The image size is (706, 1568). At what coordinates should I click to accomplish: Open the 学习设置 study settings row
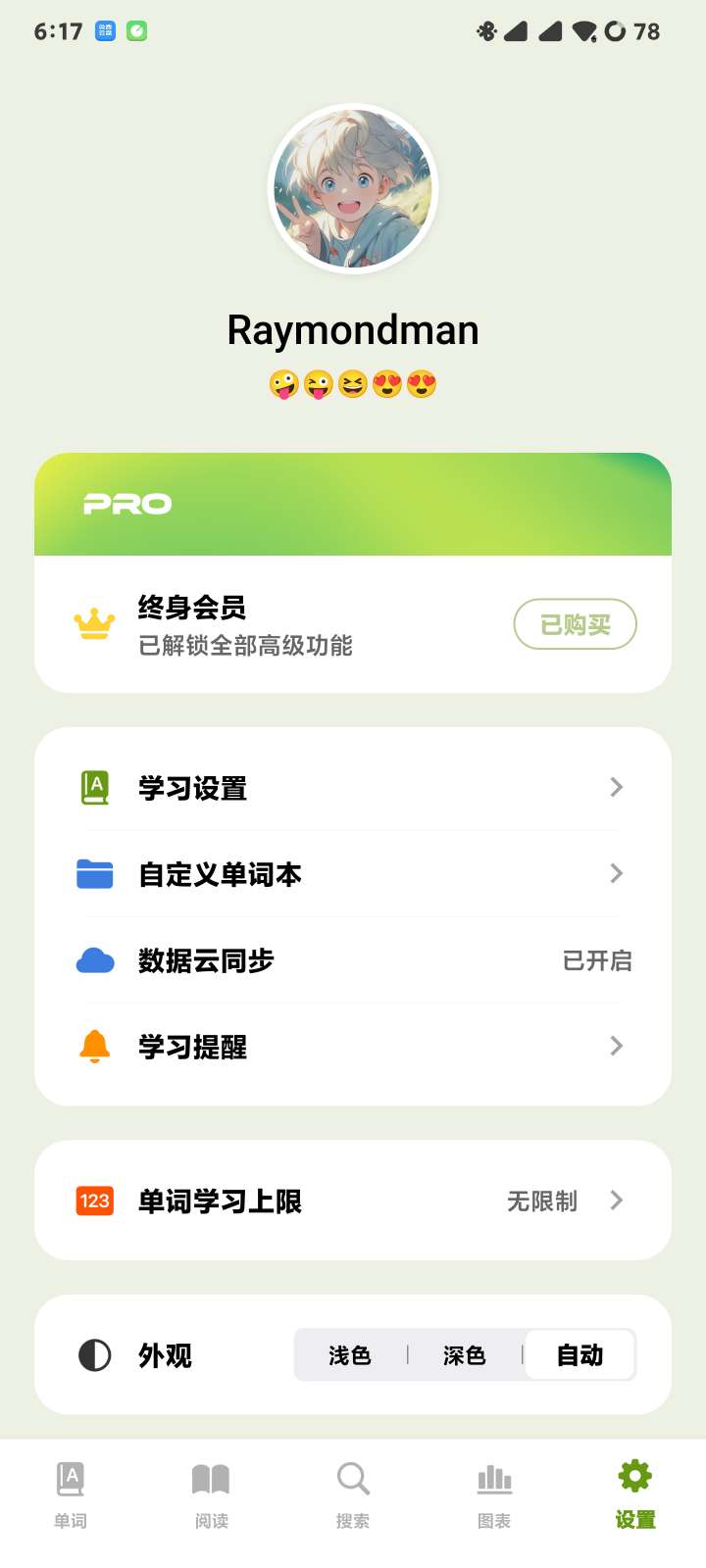[353, 788]
